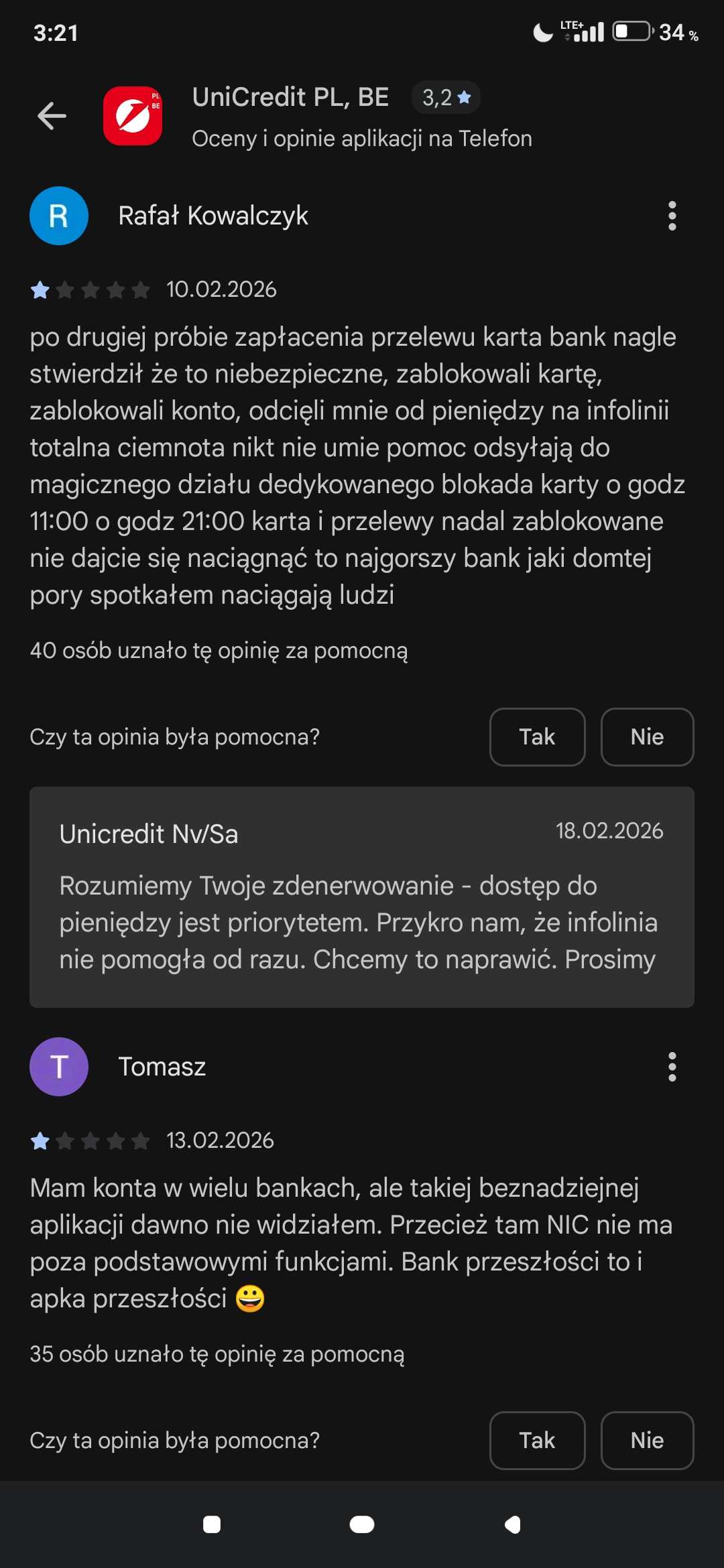724x1568 pixels.
Task: Open overflow menu on Rafał Kowalczyk's review
Action: 672,216
